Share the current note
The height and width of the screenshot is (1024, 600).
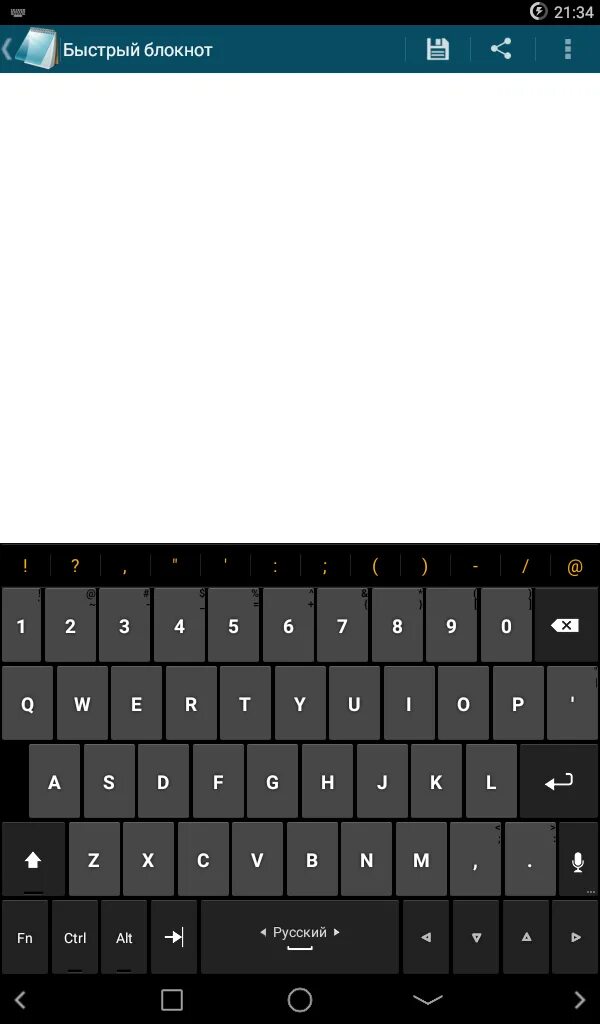tap(501, 49)
